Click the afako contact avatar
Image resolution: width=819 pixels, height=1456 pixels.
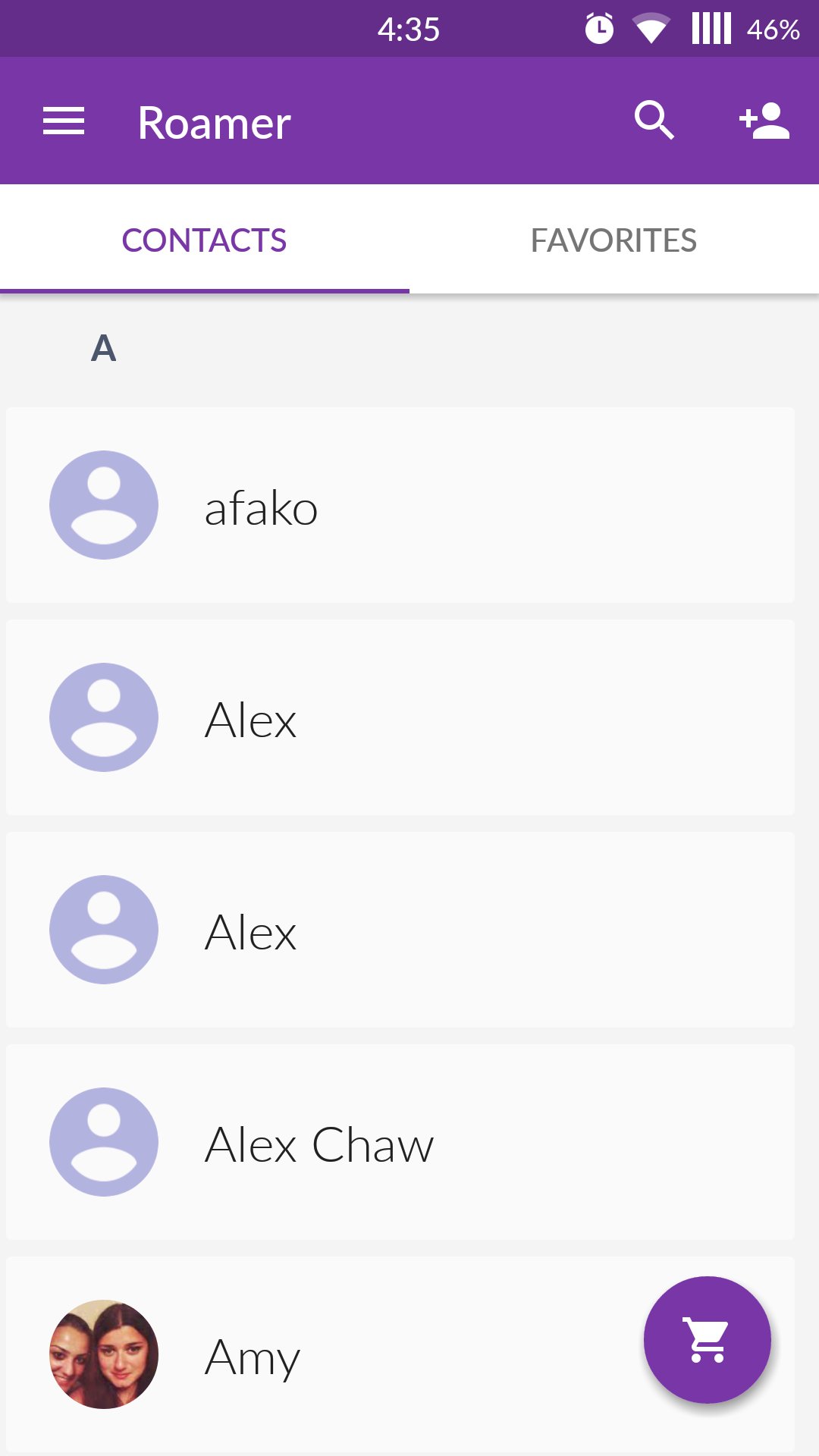coord(104,505)
